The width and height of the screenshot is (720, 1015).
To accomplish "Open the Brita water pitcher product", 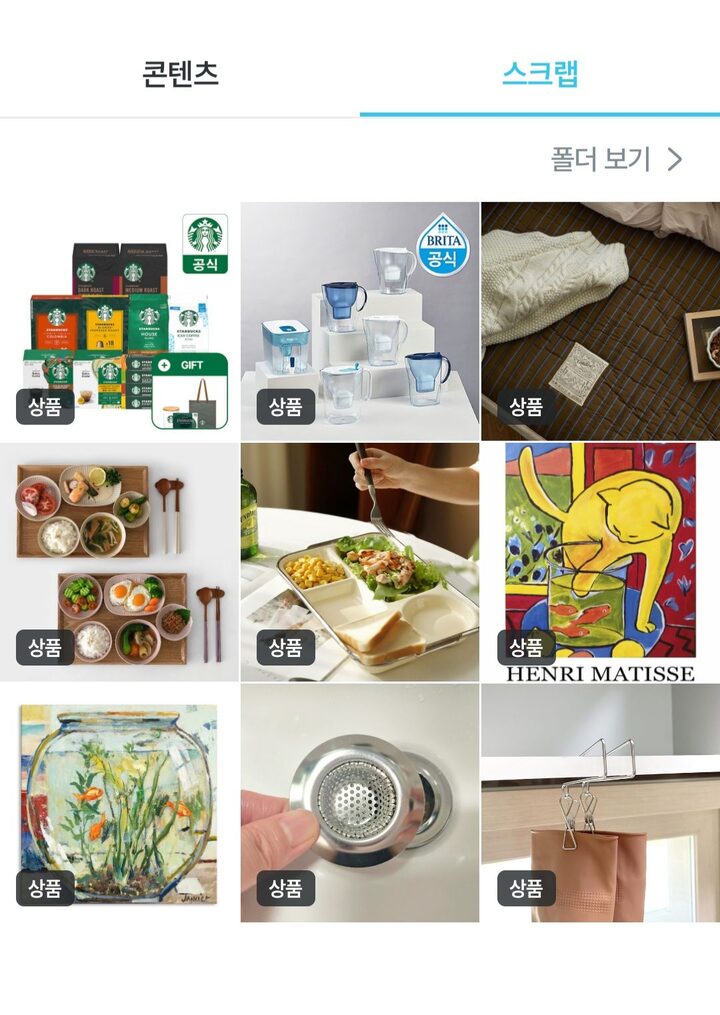I will [x=360, y=321].
